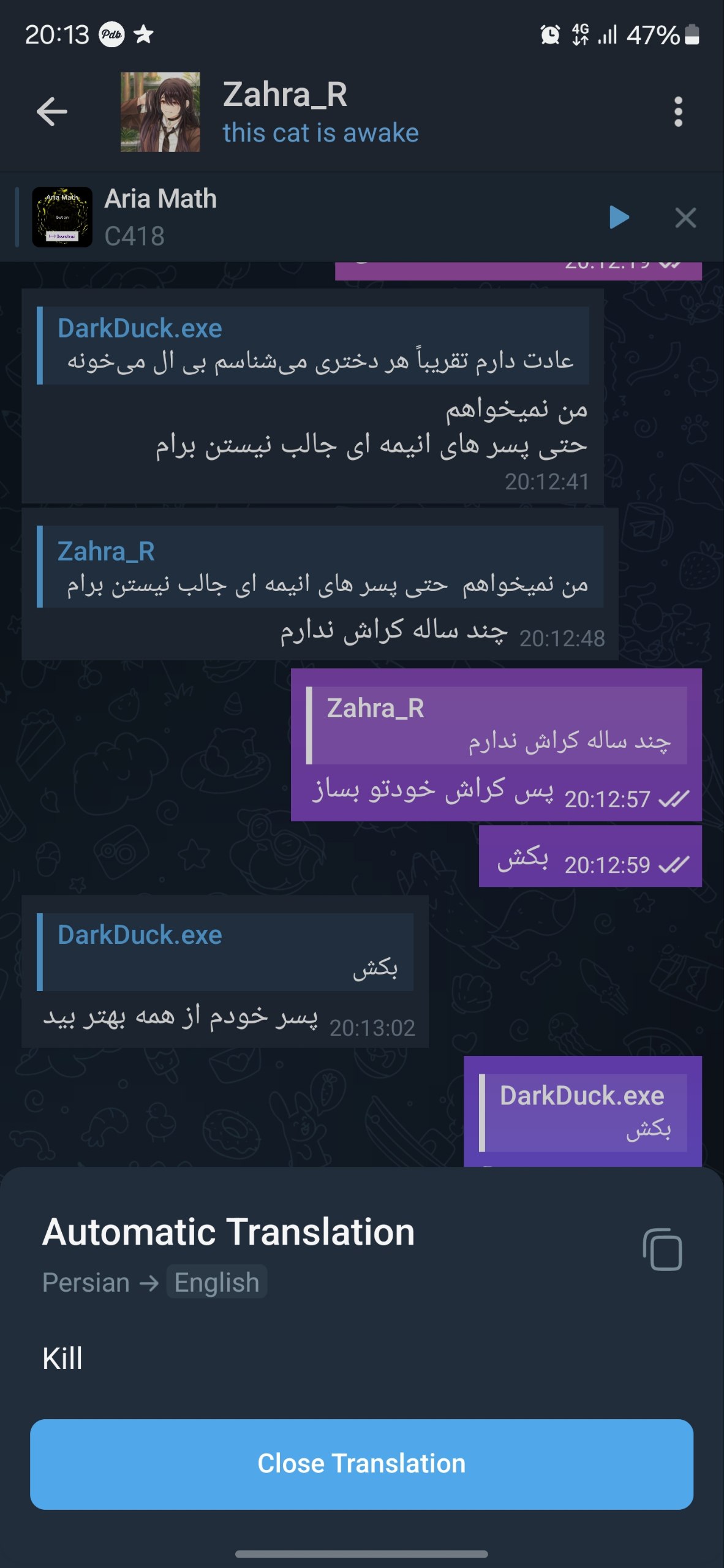Close the translation panel
The height and width of the screenshot is (1568, 724).
coord(361,1463)
